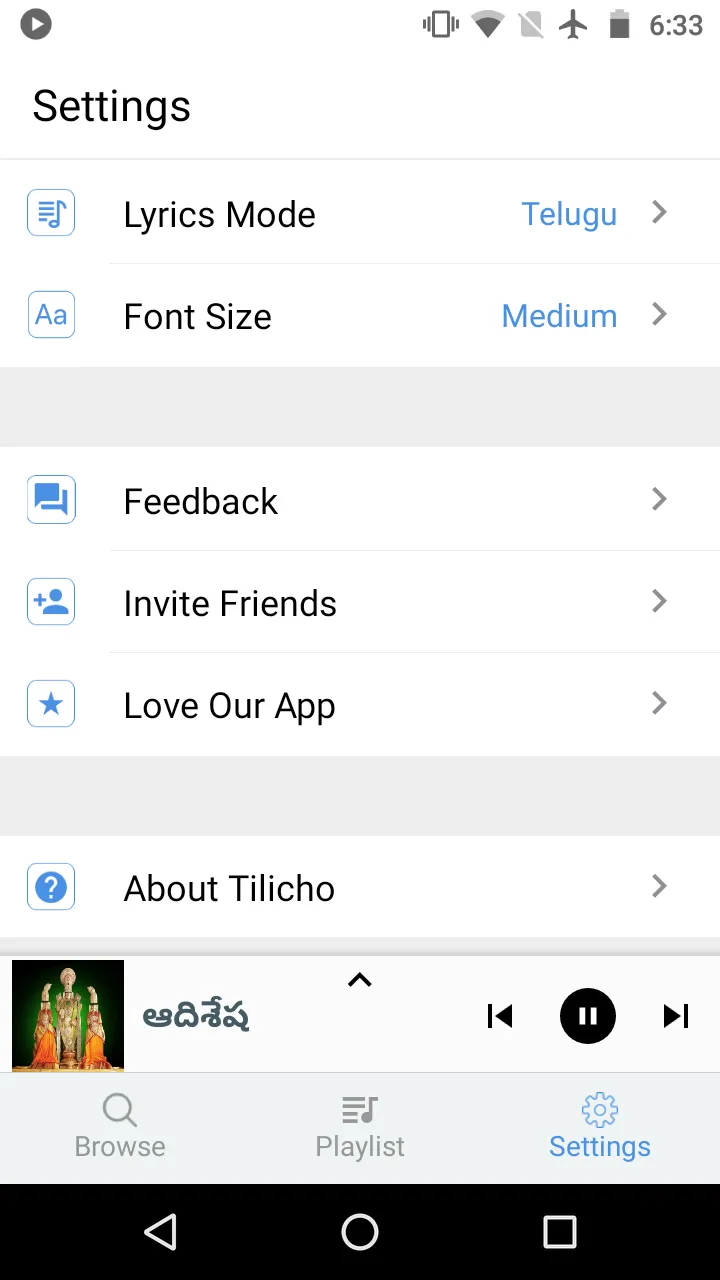The height and width of the screenshot is (1280, 720).
Task: Click the Love Our App star icon
Action: 51,704
